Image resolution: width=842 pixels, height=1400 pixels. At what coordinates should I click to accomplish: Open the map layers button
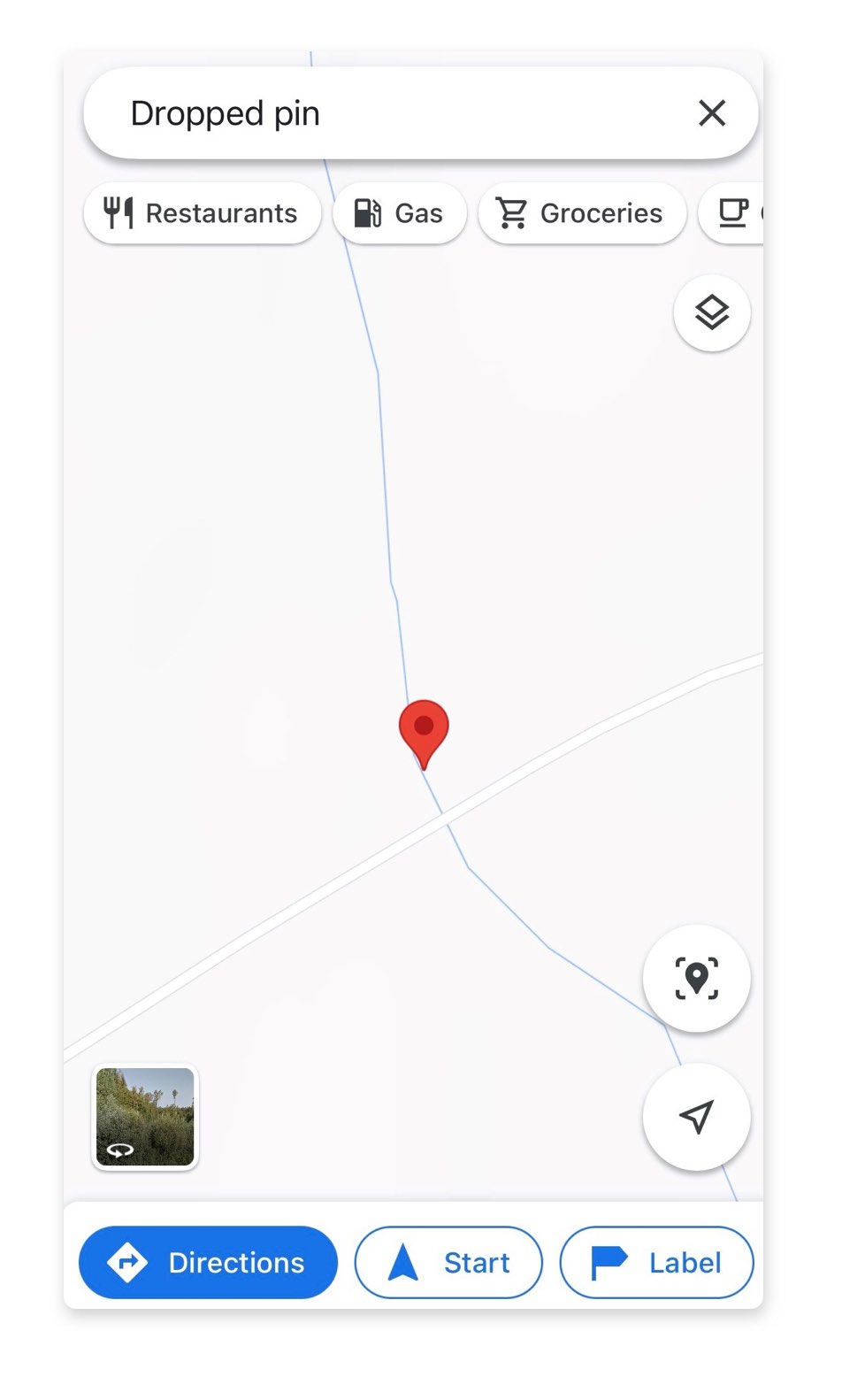coord(712,313)
